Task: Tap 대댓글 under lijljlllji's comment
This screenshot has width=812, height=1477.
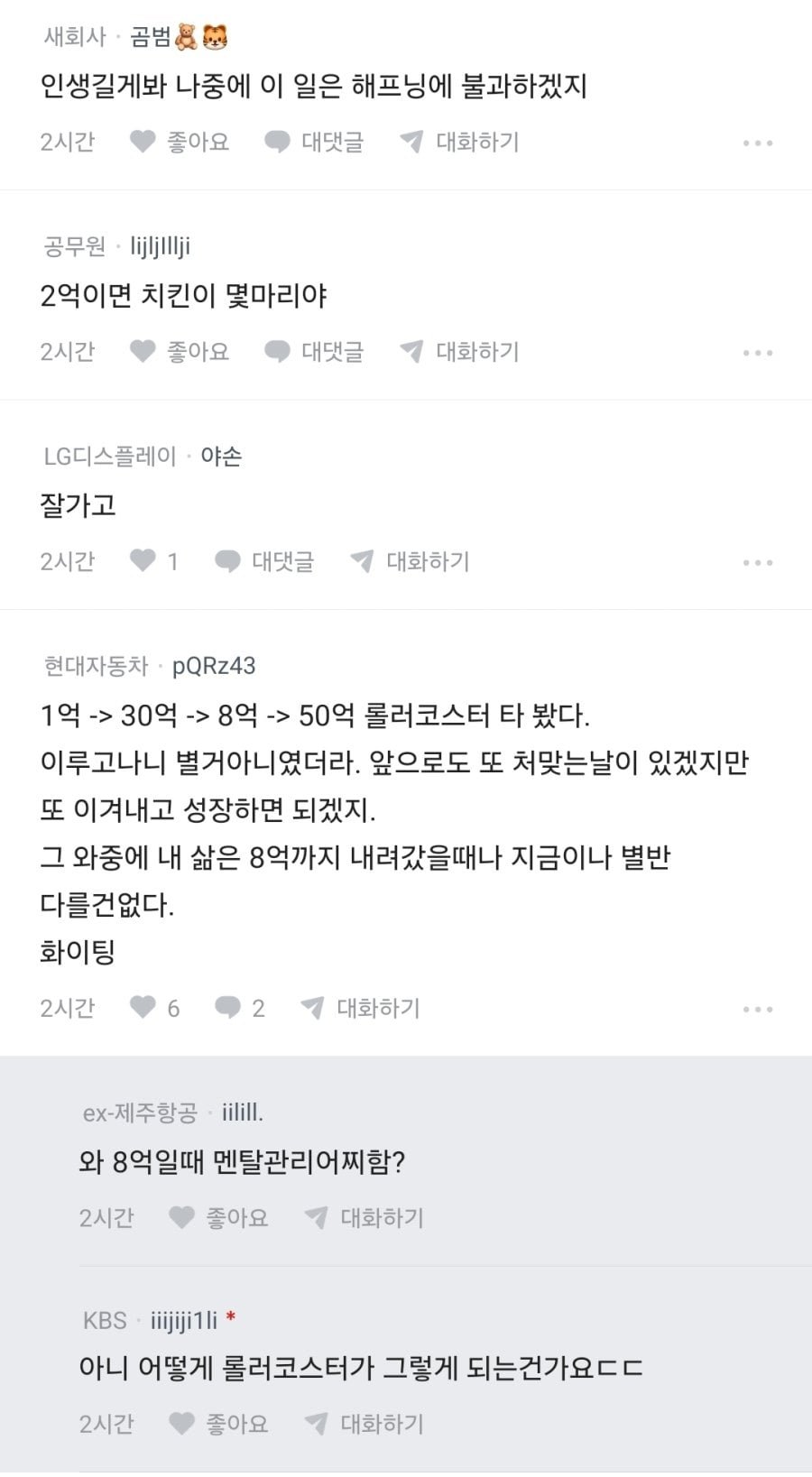Action: tap(314, 352)
